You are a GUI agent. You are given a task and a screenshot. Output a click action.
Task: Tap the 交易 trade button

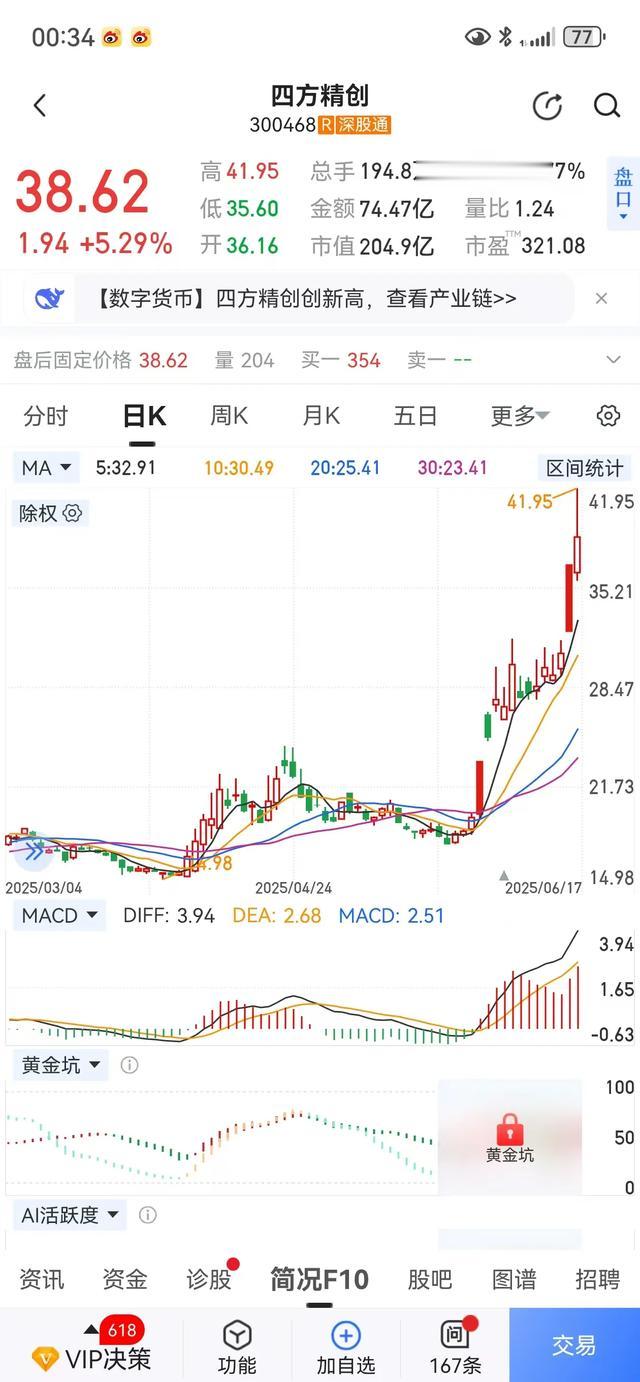(574, 1345)
